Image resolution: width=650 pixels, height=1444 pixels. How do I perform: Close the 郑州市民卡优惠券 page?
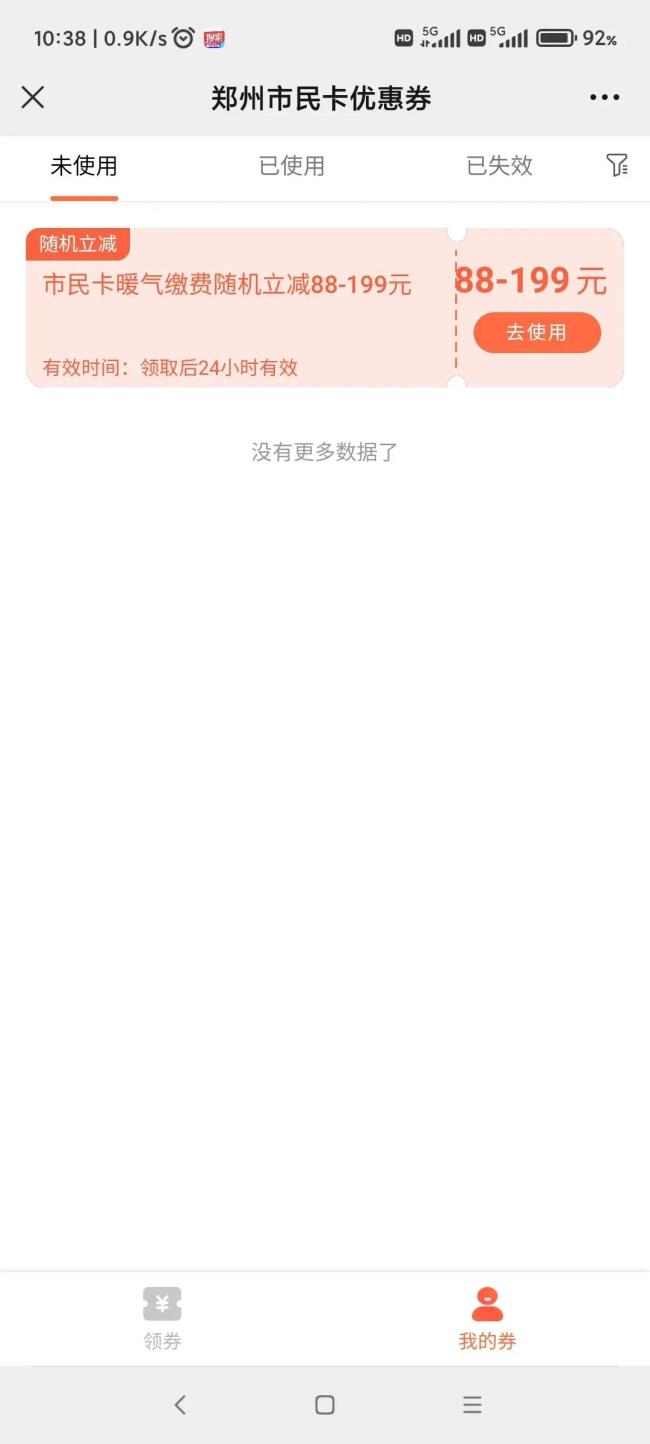33,97
